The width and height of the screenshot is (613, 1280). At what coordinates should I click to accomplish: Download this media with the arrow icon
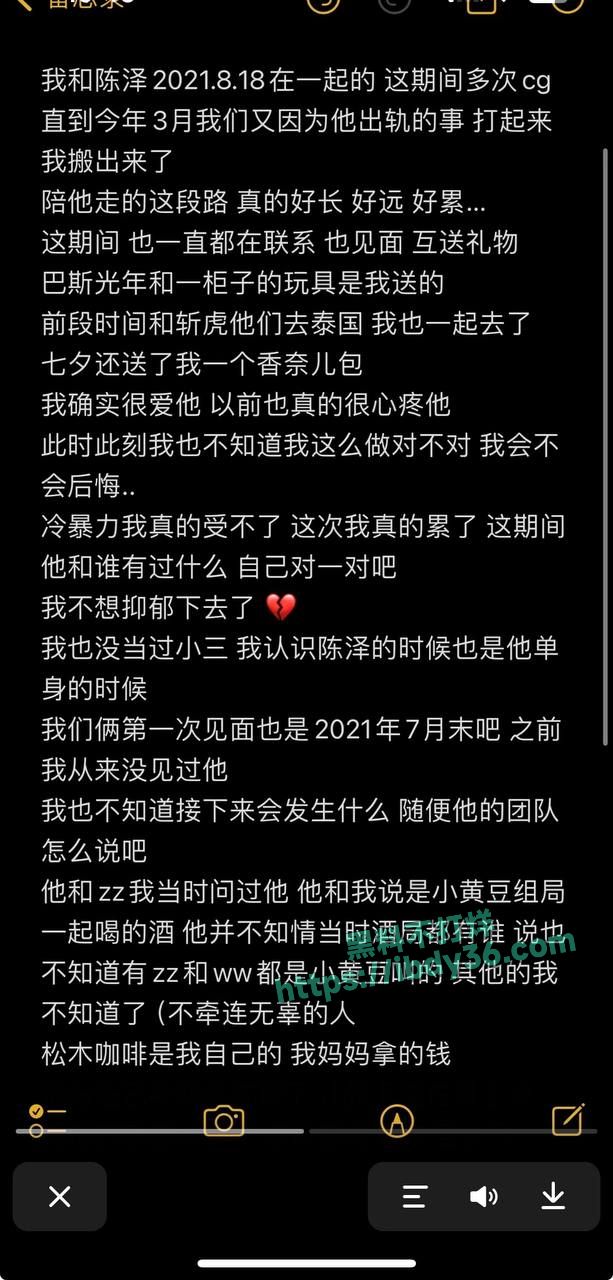point(553,1196)
